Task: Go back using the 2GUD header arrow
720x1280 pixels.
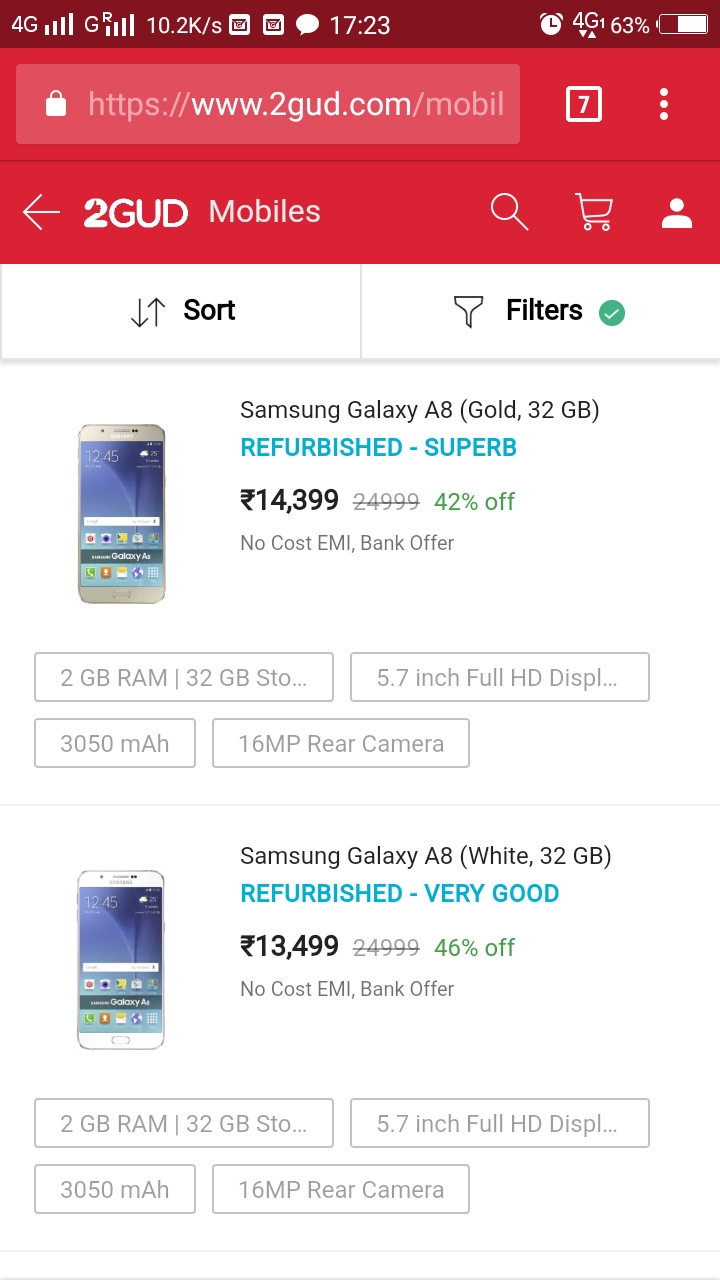Action: tap(41, 212)
